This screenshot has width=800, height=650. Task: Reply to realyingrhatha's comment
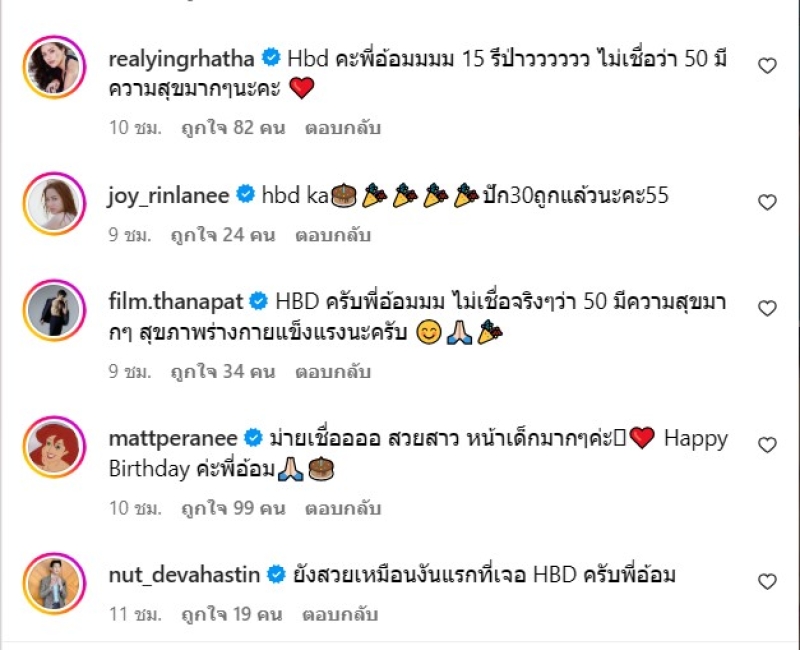click(342, 128)
